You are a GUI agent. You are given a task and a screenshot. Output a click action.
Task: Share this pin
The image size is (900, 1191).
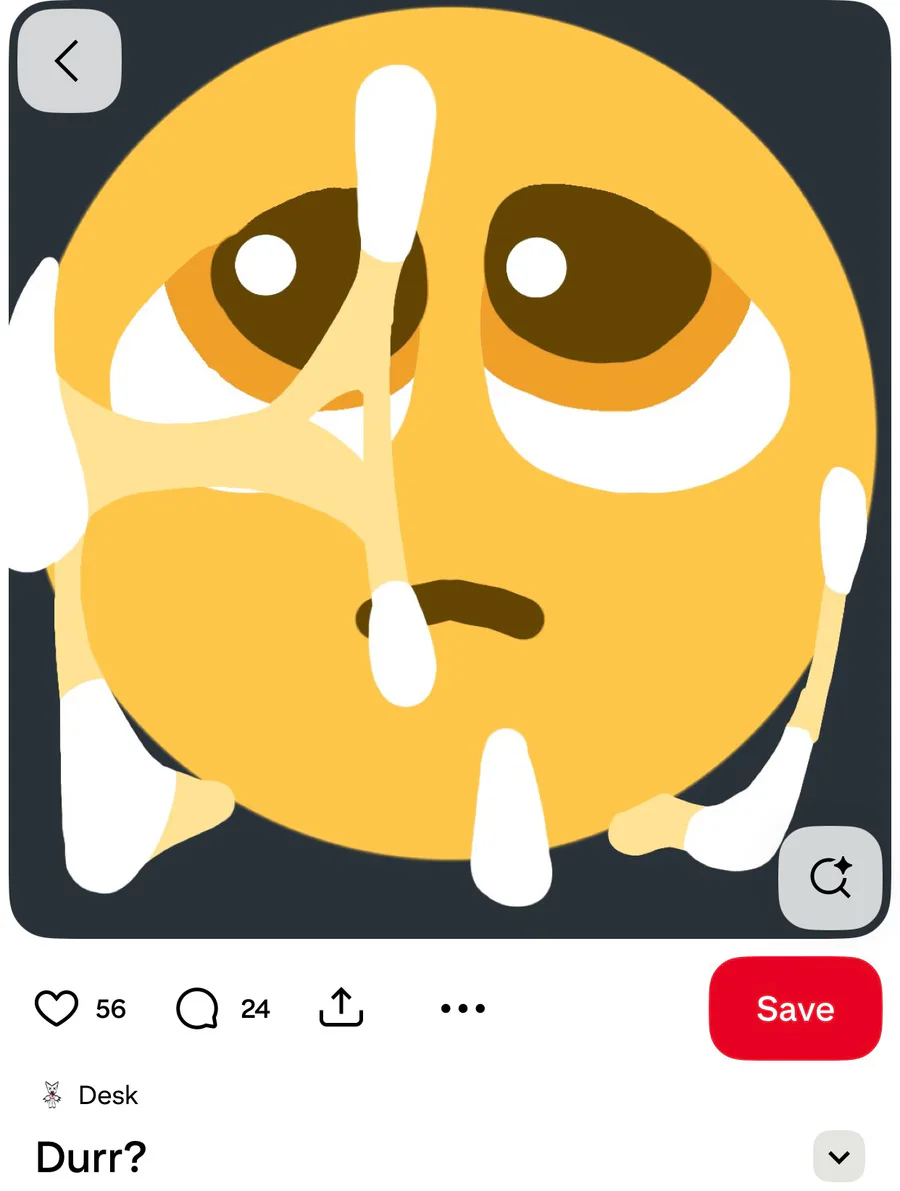coord(341,1007)
